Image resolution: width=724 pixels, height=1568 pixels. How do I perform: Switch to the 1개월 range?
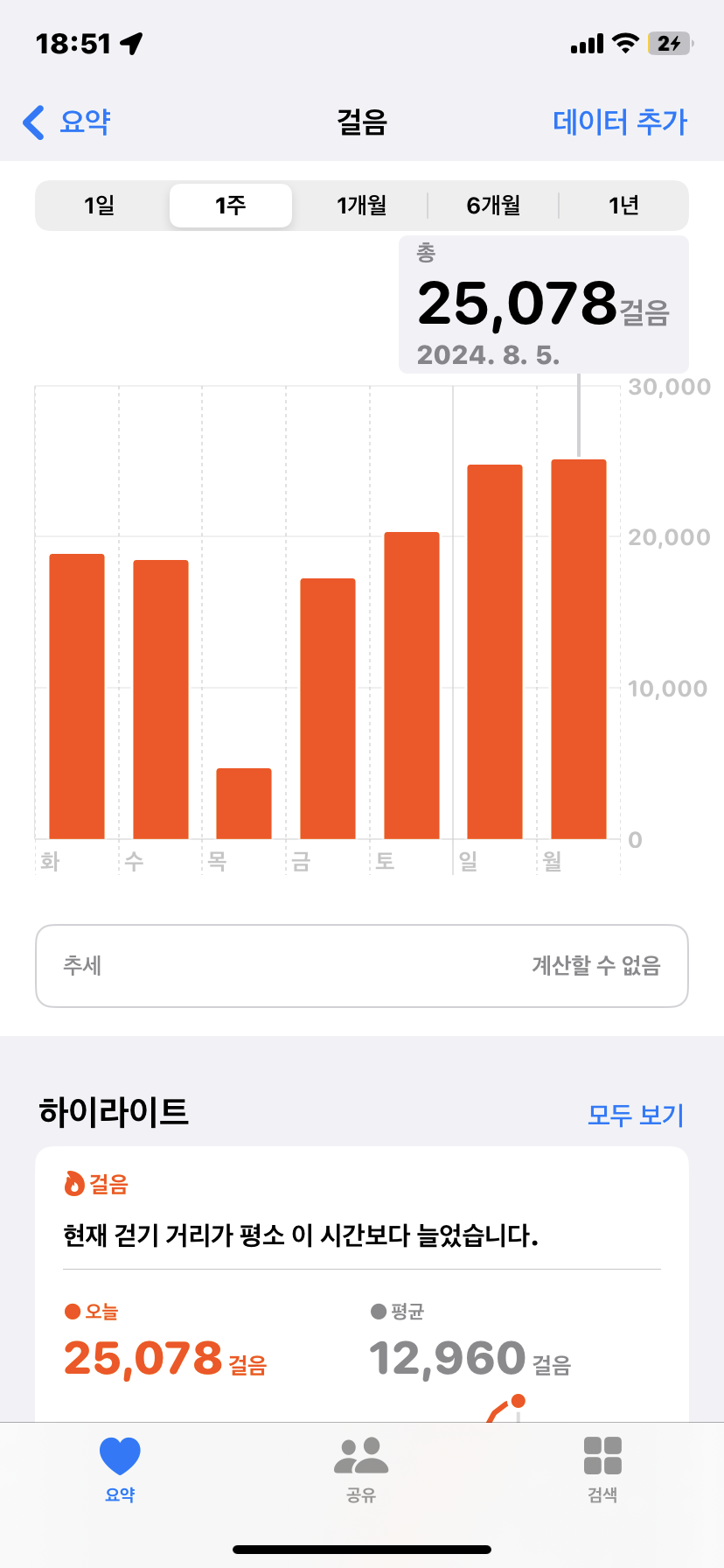(361, 206)
